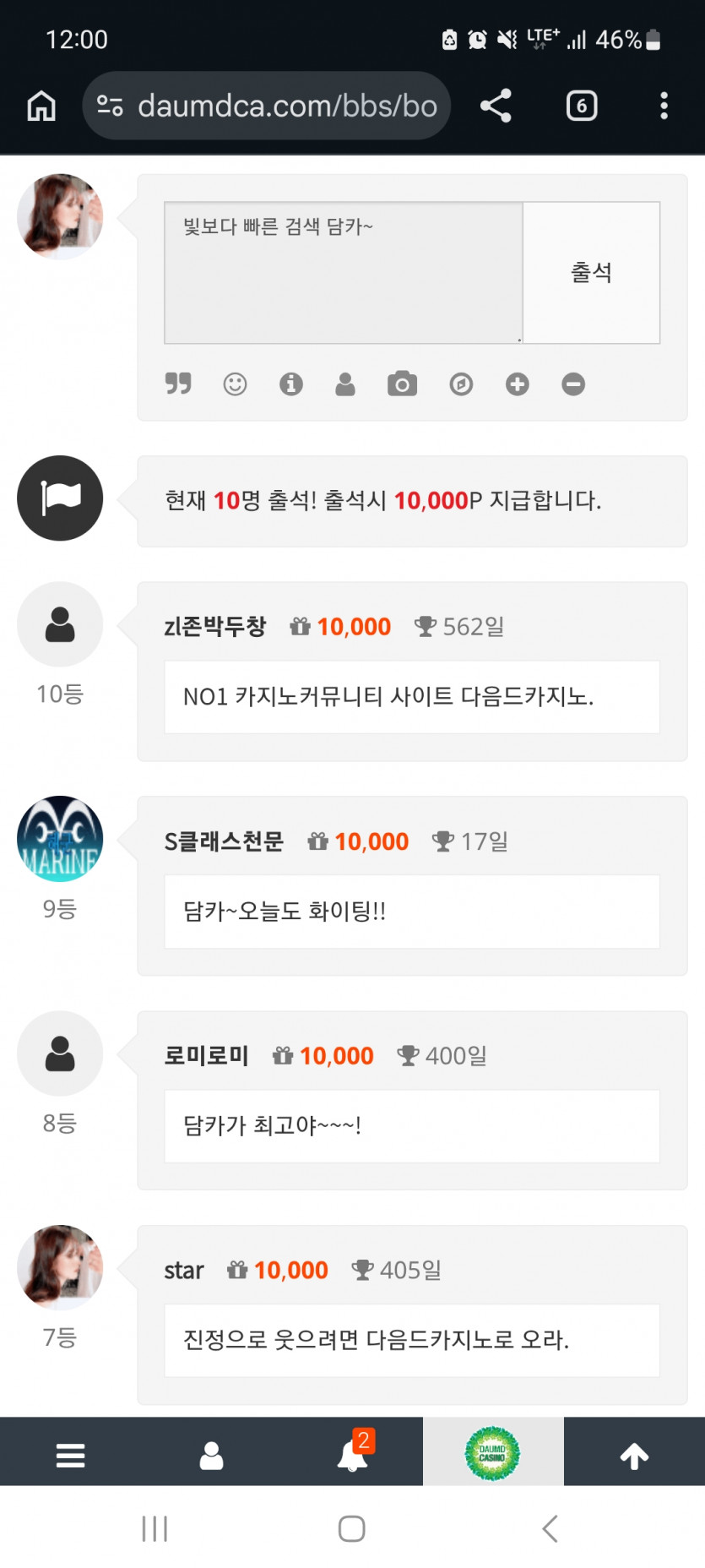Screen dimensions: 705x1568
Task: Open the profile person icon in bottom navigation
Action: pyautogui.click(x=211, y=1451)
